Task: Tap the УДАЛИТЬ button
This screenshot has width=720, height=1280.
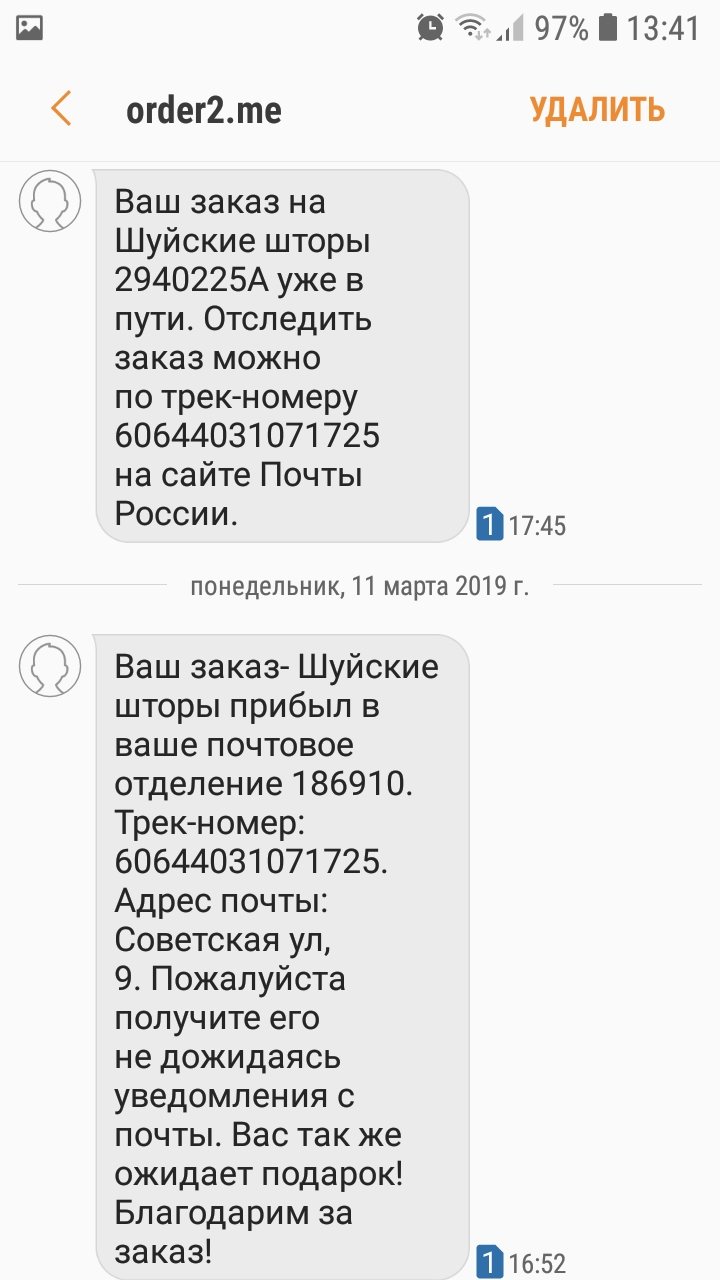Action: (x=597, y=109)
